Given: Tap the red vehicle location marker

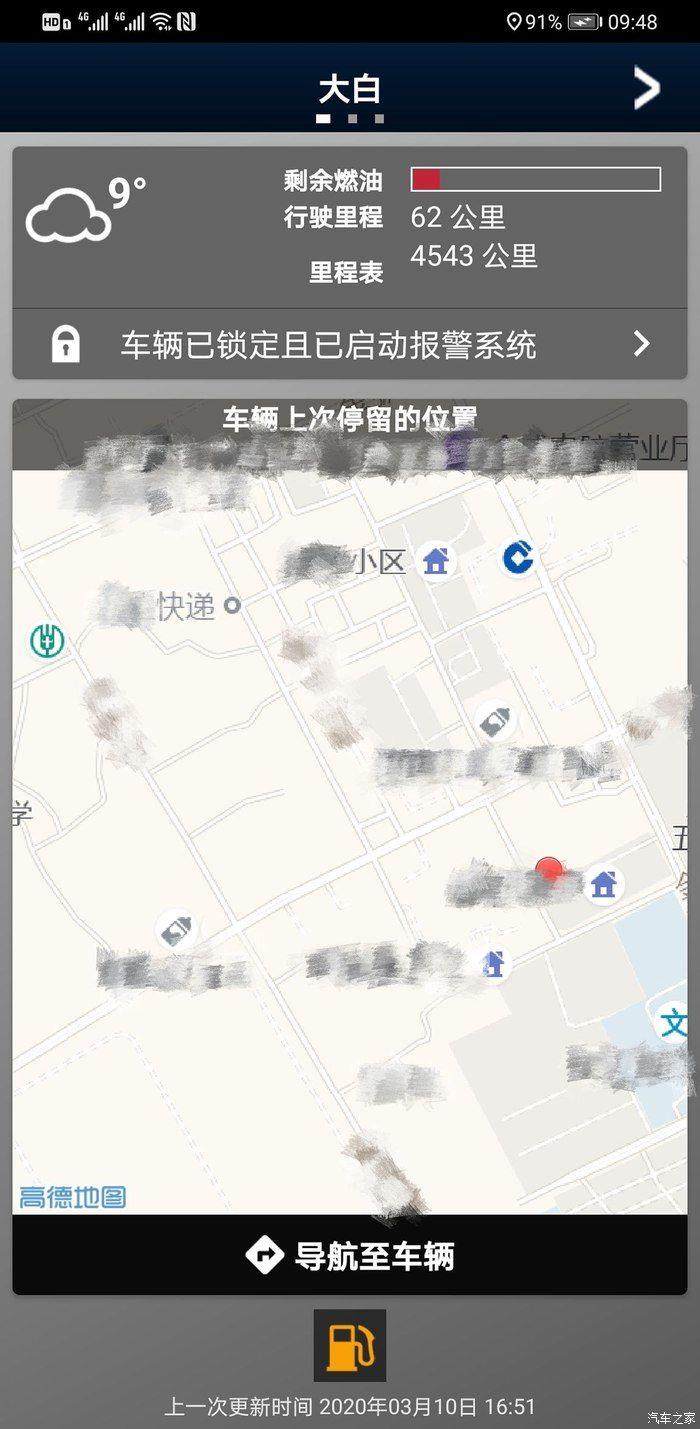Looking at the screenshot, I should click(x=549, y=870).
